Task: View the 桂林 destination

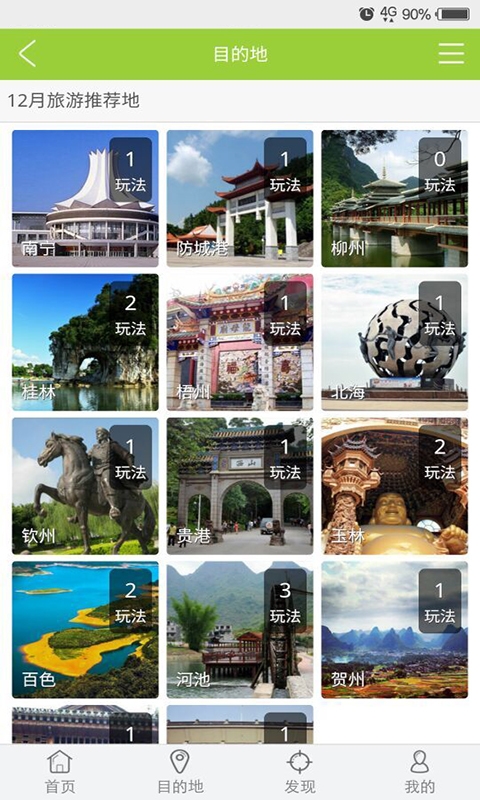Action: click(85, 342)
